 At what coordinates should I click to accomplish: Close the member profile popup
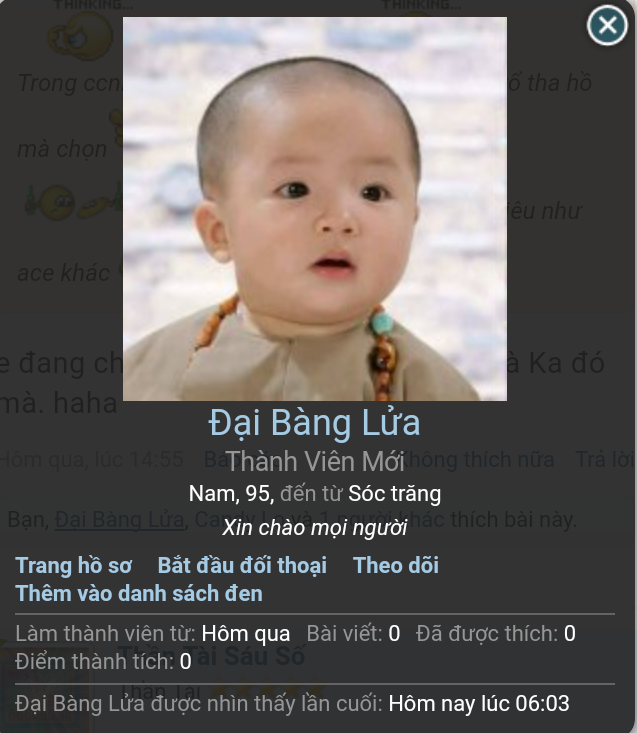click(x=607, y=25)
